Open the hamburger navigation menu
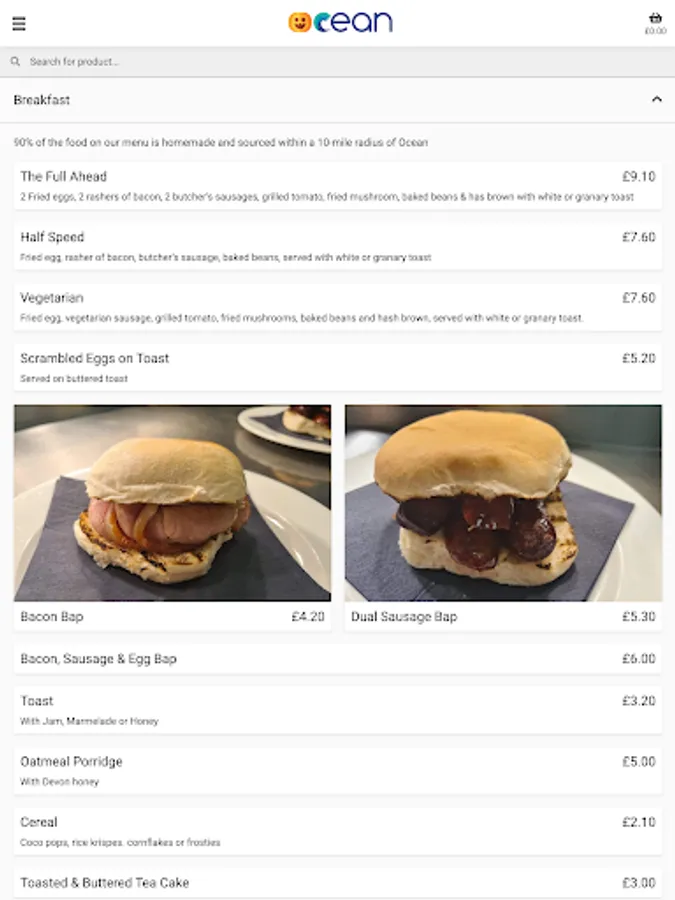This screenshot has width=675, height=900. pyautogui.click(x=19, y=24)
